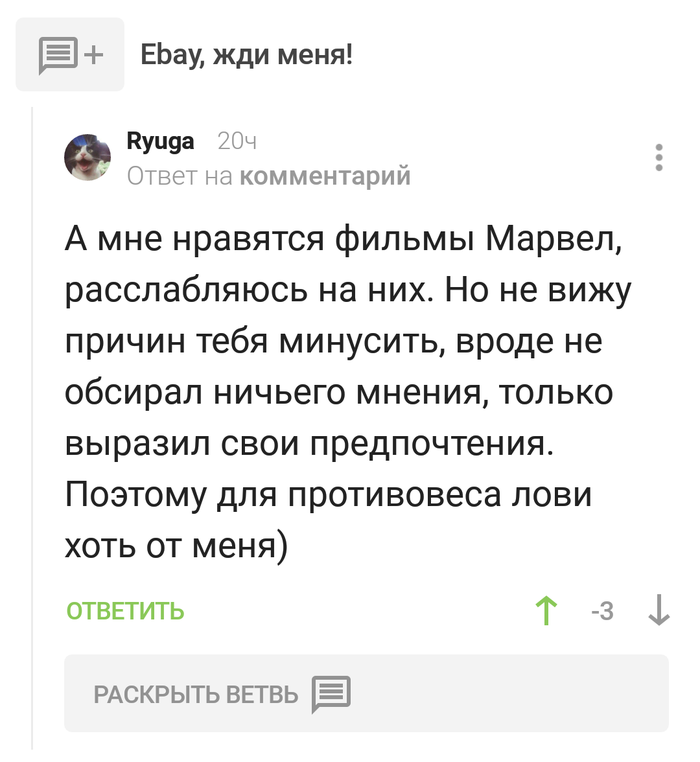Expand thread with РАСКРЫТЬ ВЕТВЬ
The height and width of the screenshot is (762, 700).
(x=220, y=693)
